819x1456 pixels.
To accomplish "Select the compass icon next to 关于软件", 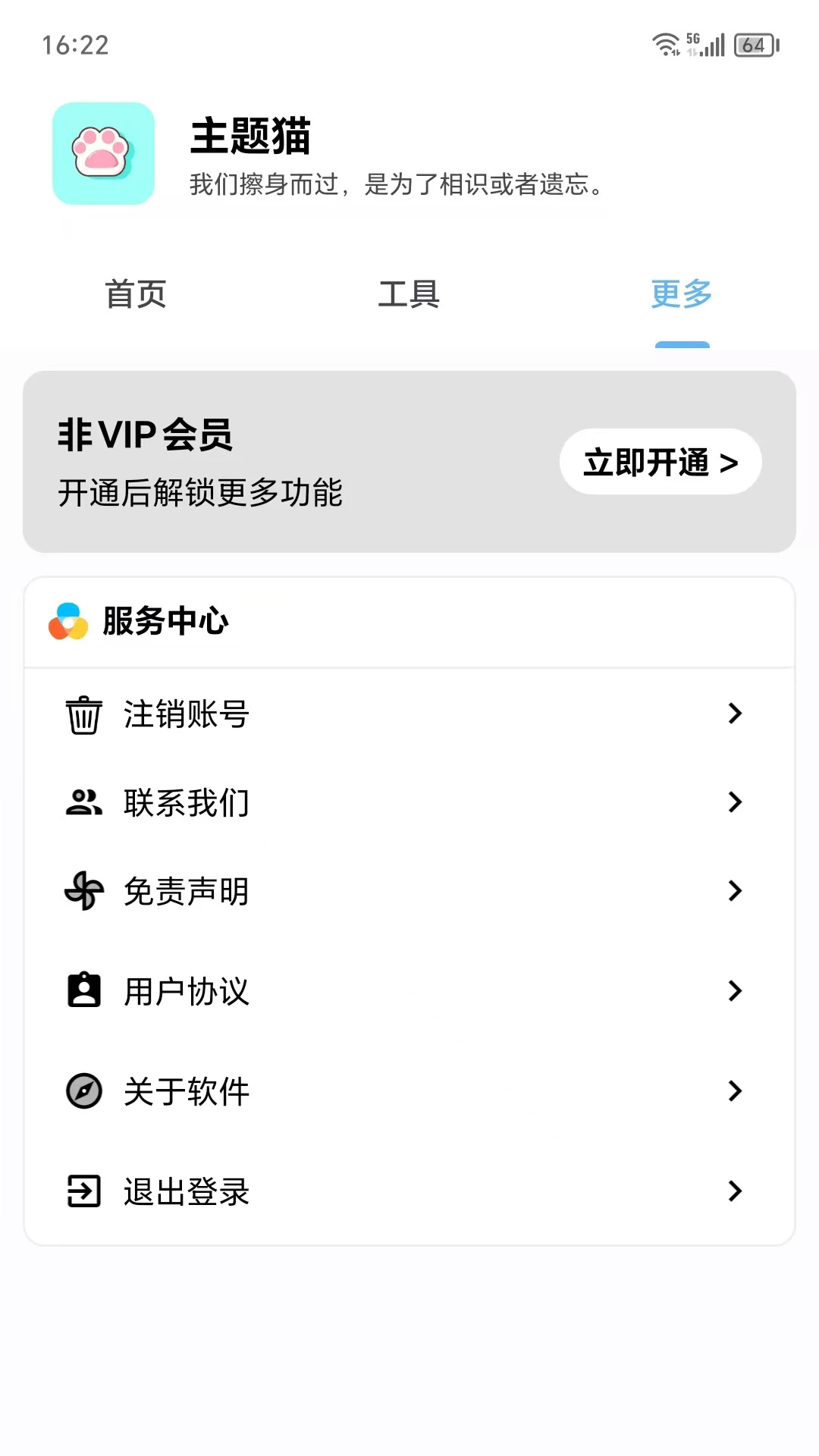I will coord(83,1090).
